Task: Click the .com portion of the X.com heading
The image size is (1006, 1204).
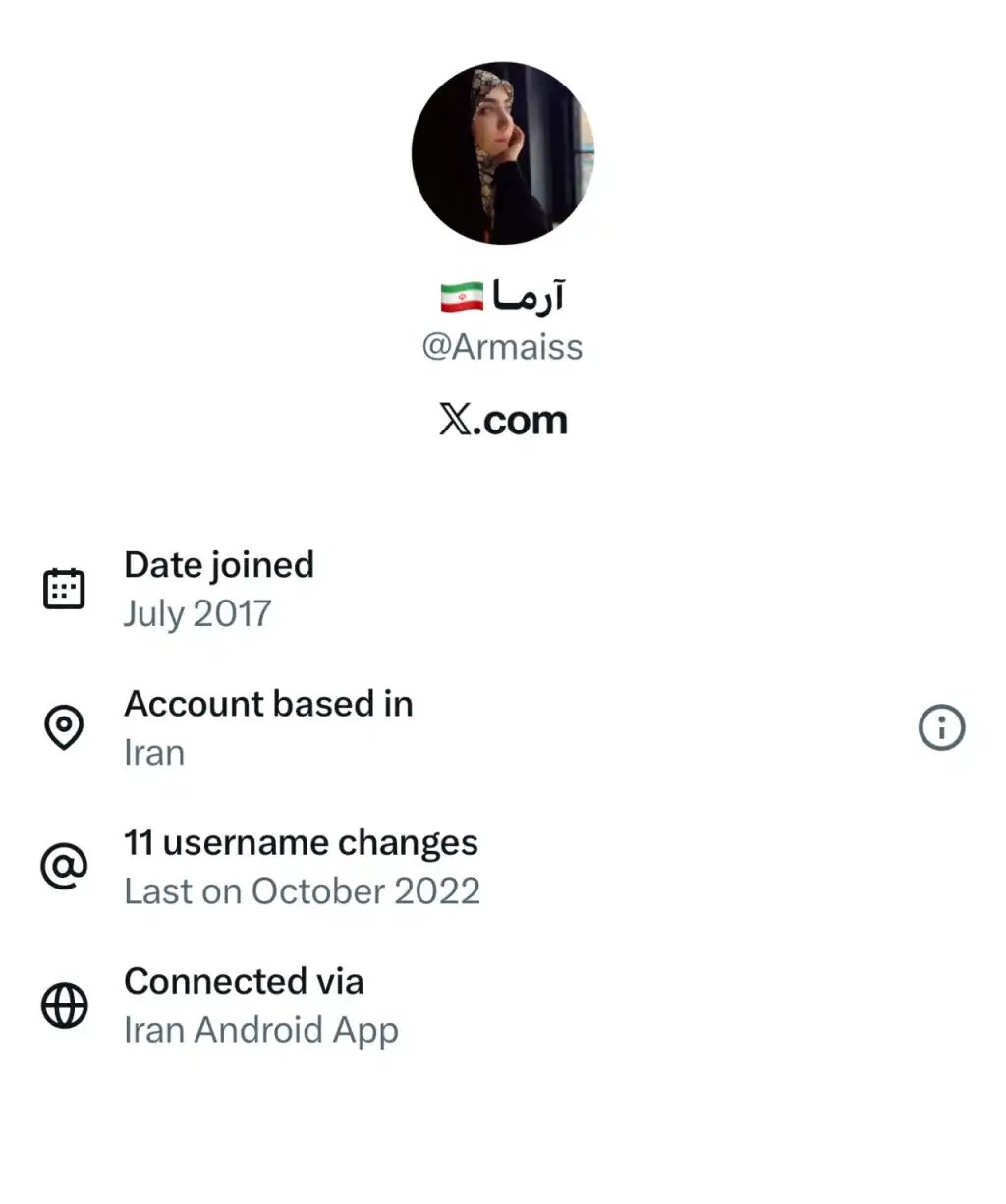Action: [522, 419]
